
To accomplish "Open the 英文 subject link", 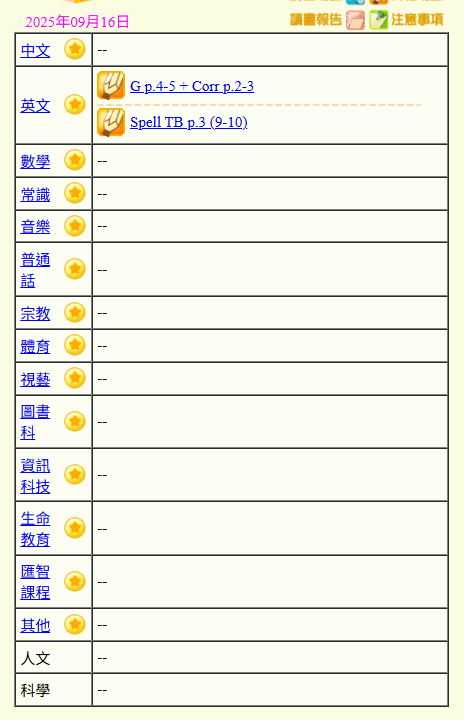I will (35, 106).
